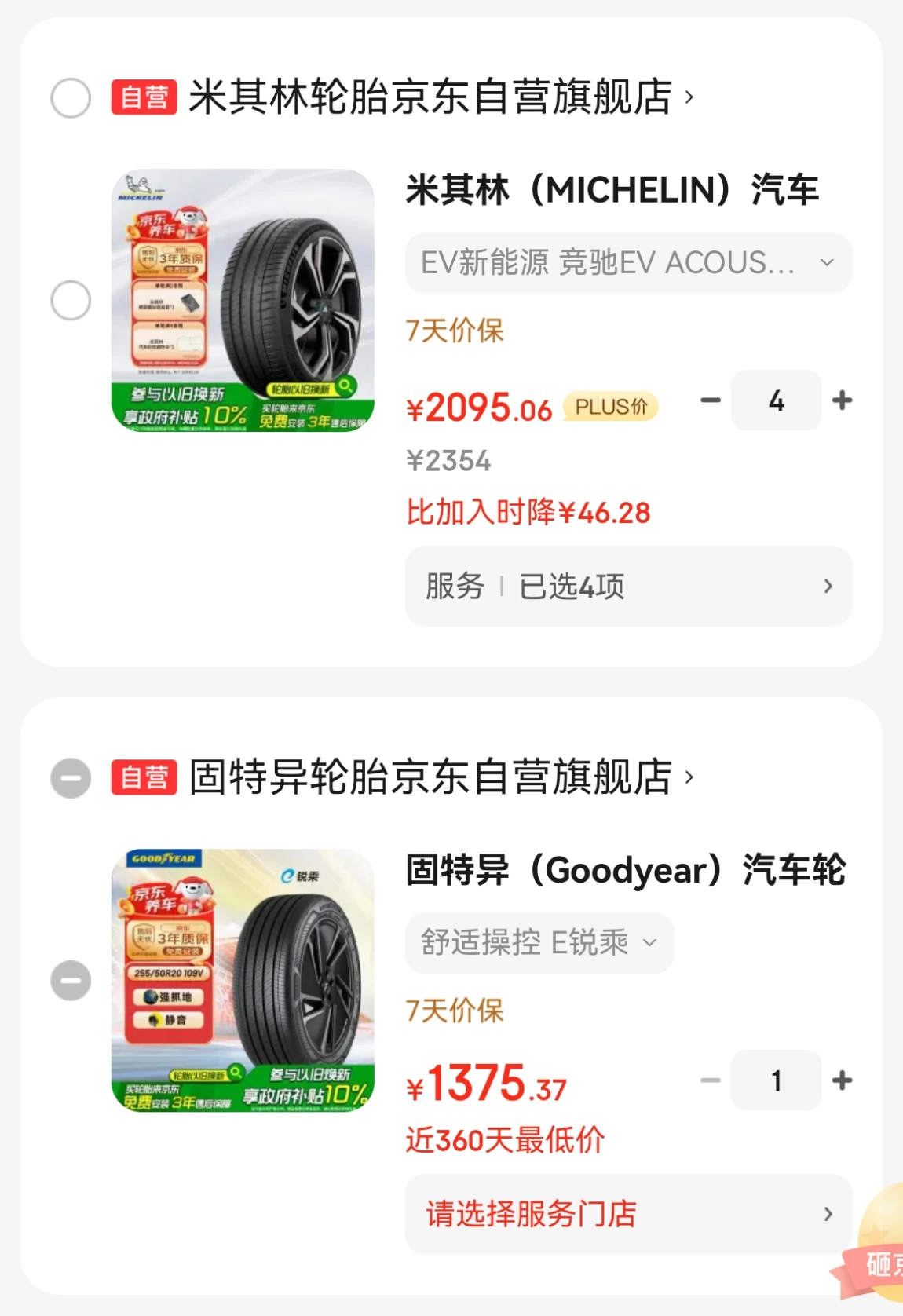Increase Michelin tire quantity above 4
This screenshot has height=1316, width=903.
point(843,400)
